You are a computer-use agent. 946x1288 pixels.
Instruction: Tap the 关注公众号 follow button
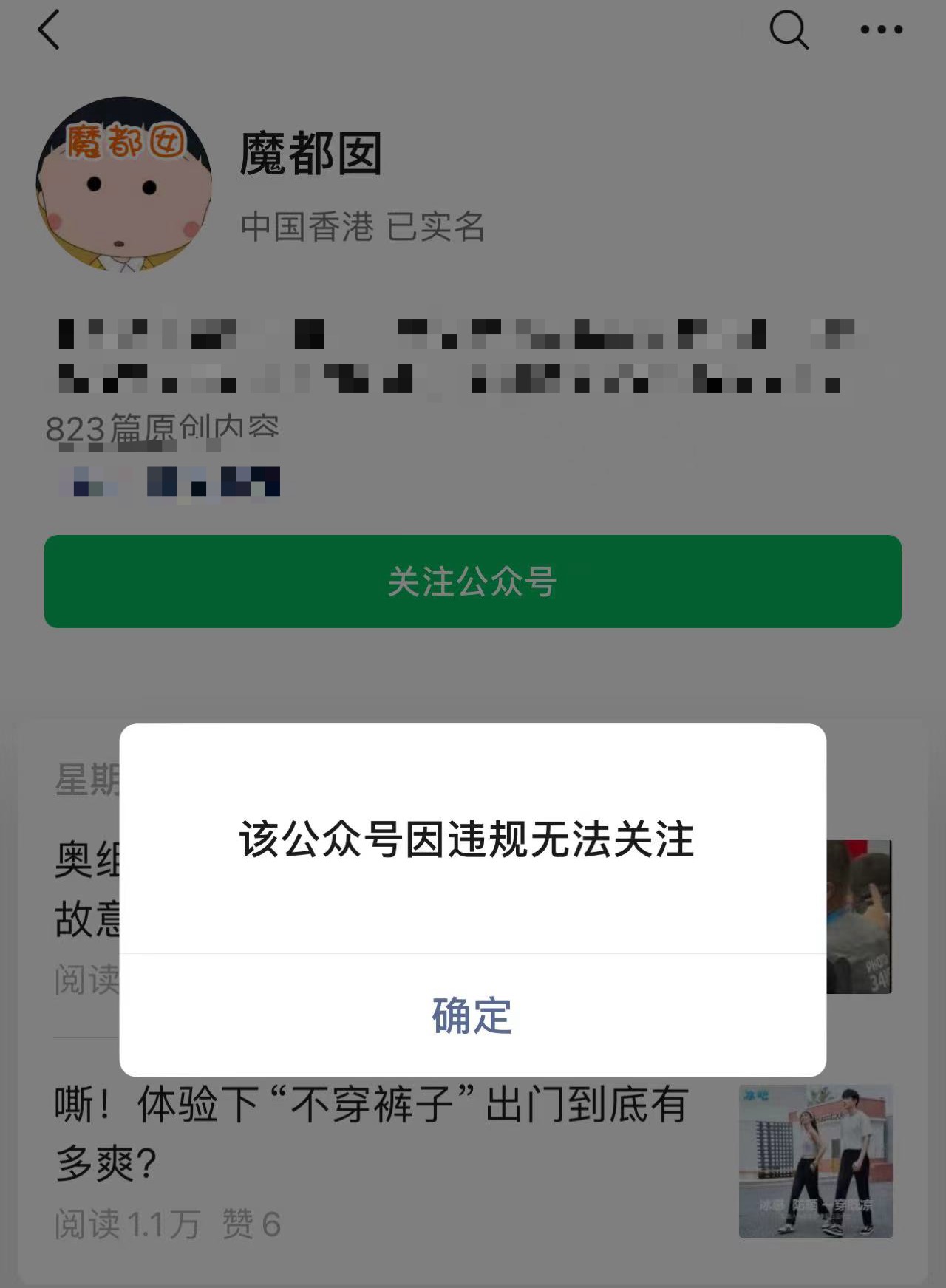(472, 582)
